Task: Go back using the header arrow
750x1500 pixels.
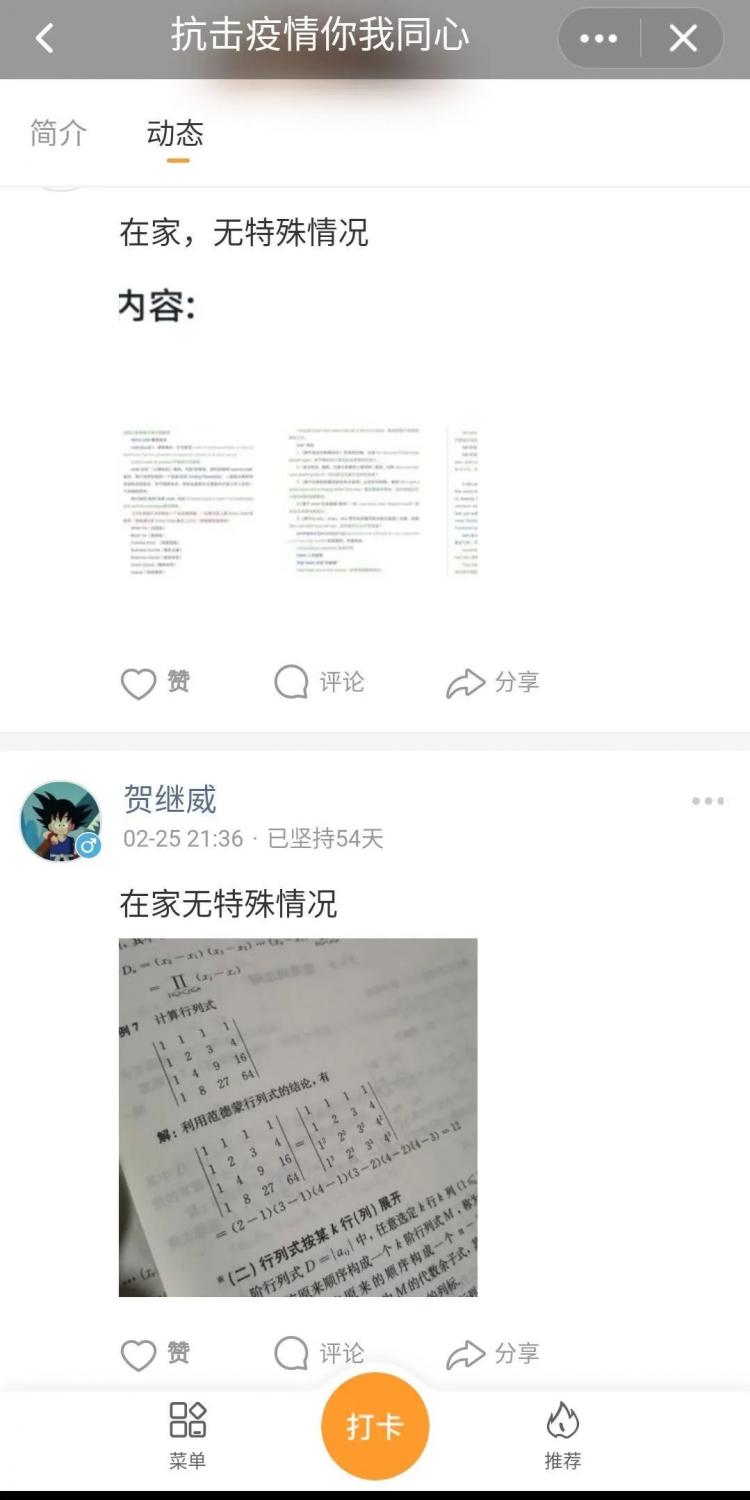Action: 44,39
